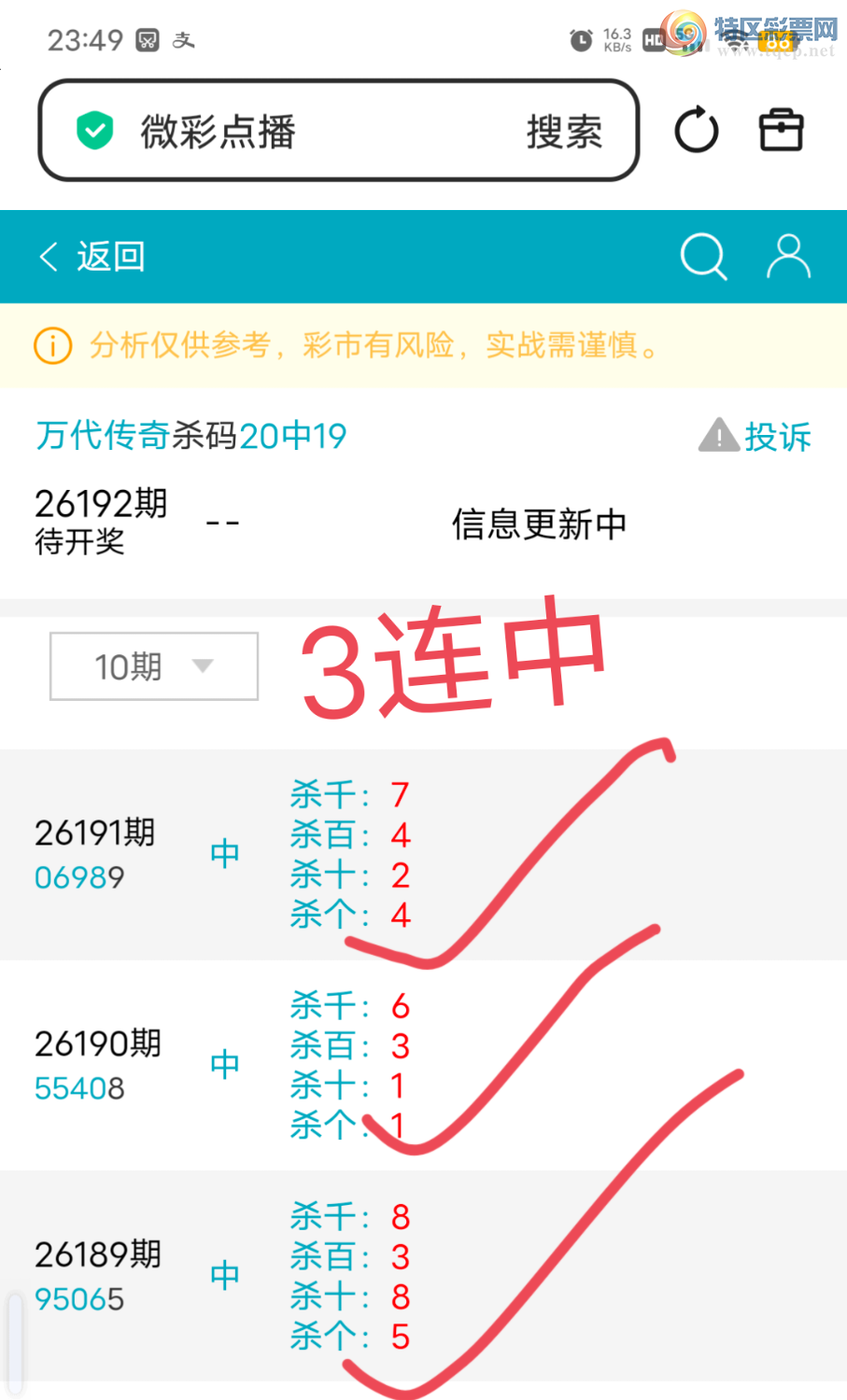Image resolution: width=847 pixels, height=1400 pixels.
Task: Open search magnifier in teal header
Action: point(704,257)
